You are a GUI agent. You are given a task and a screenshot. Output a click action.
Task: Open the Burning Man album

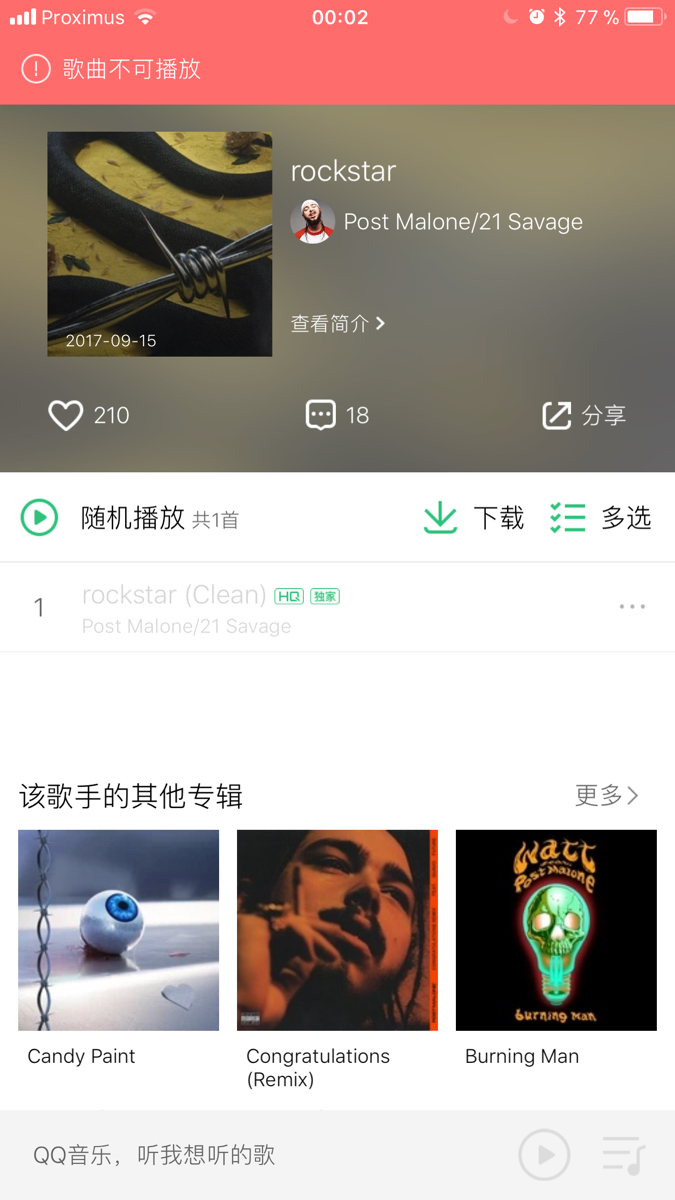pos(556,930)
